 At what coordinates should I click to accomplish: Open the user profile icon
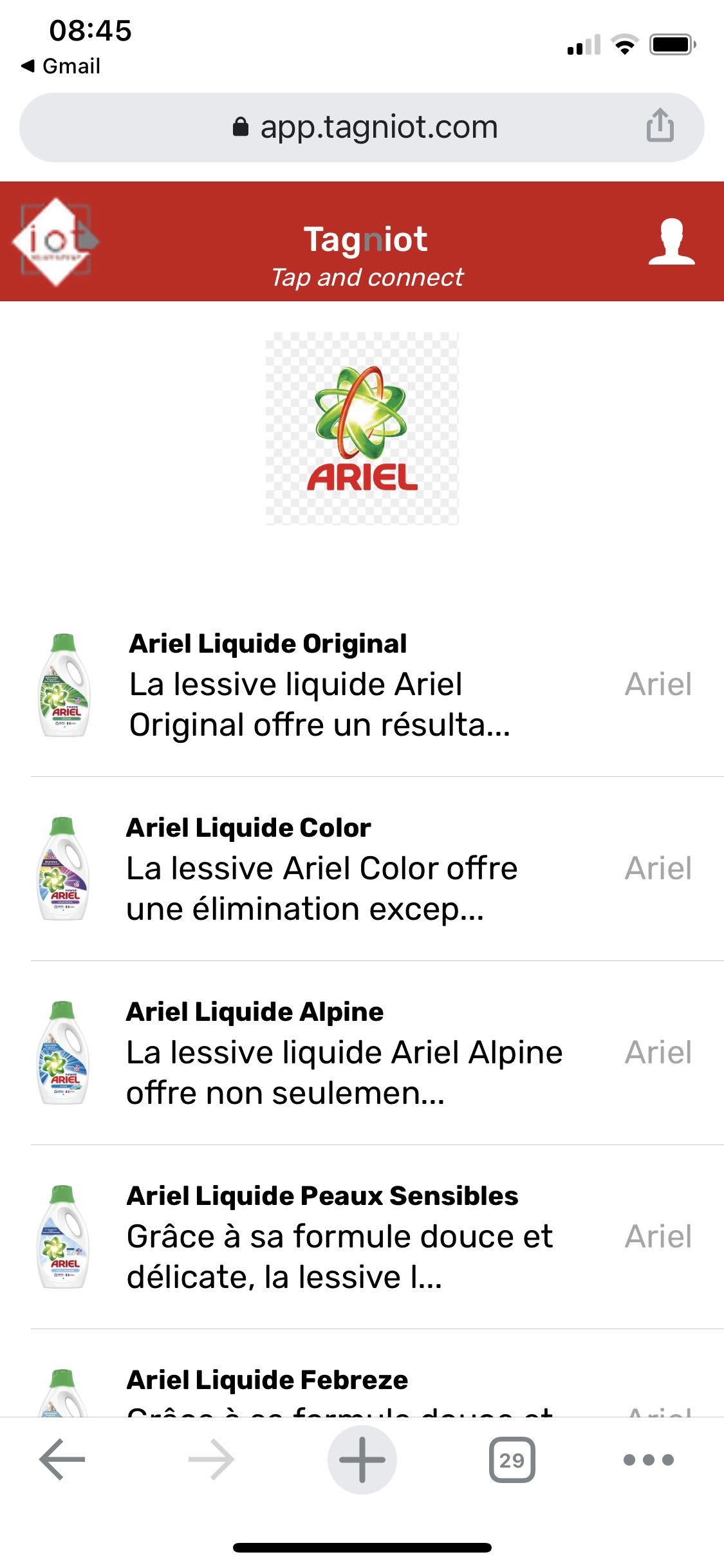671,241
